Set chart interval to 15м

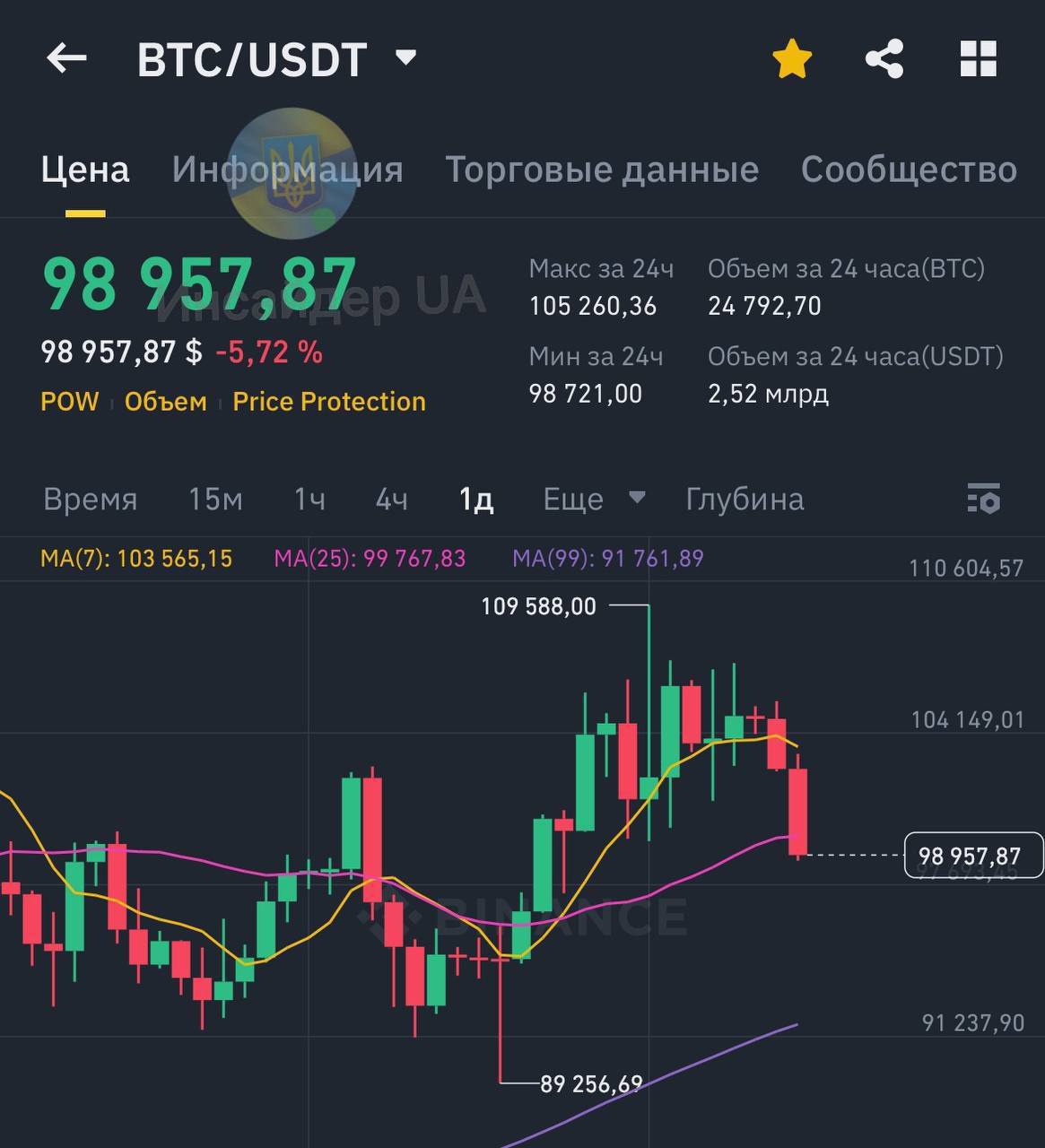[215, 499]
